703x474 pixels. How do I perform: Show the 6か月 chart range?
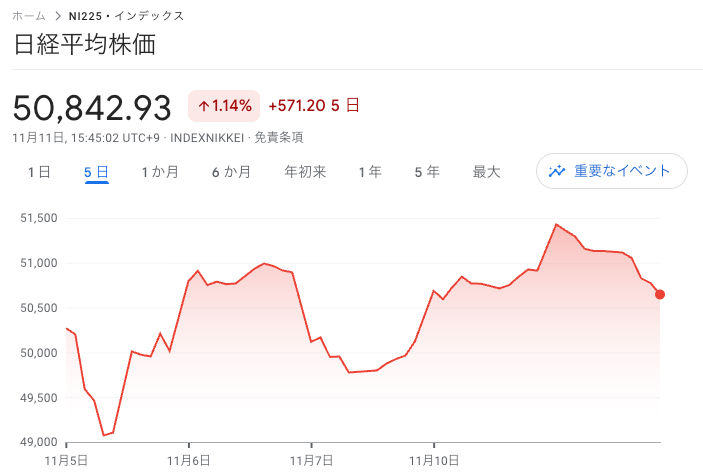[231, 172]
